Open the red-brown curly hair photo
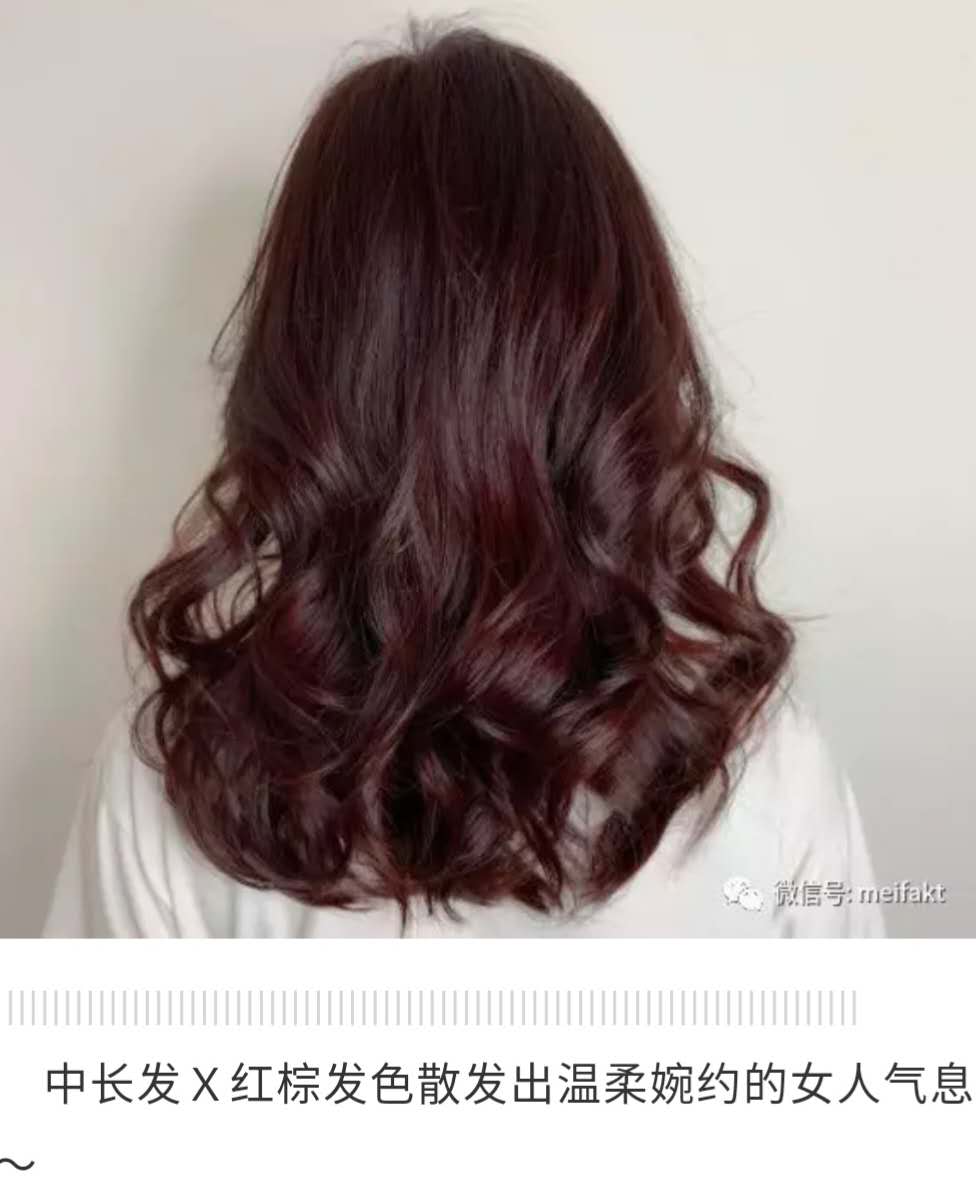Viewport: 976px width, 1185px height. tap(488, 469)
